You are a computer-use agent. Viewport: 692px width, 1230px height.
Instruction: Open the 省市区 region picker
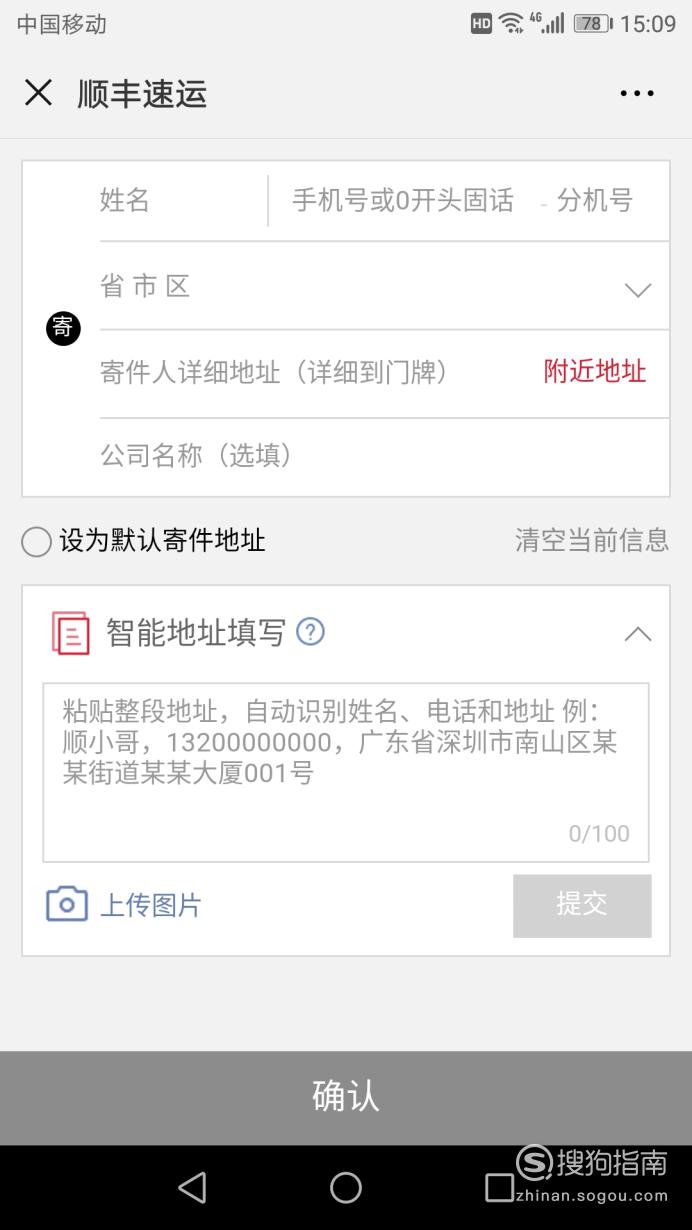[x=384, y=287]
